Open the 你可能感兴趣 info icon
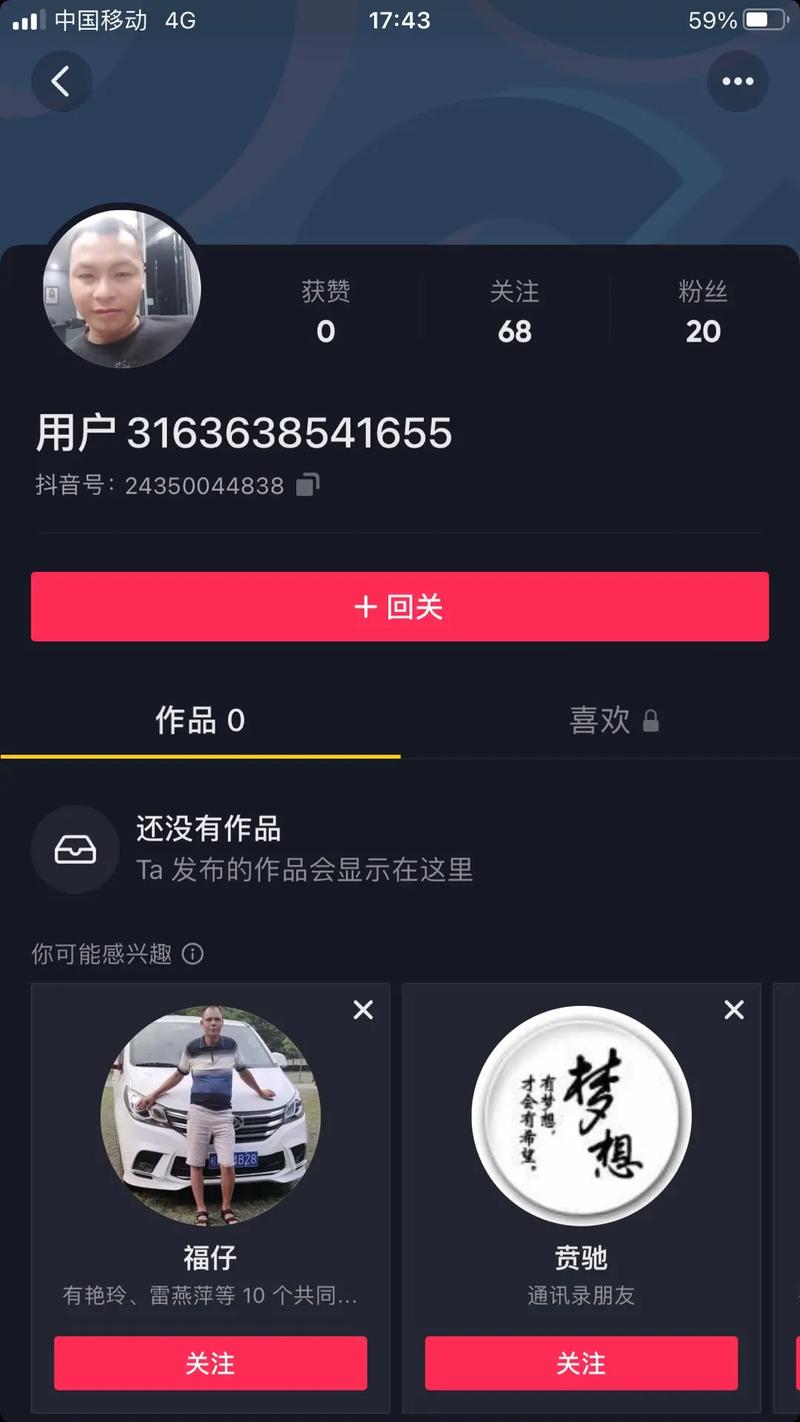The width and height of the screenshot is (800, 1422). (193, 955)
